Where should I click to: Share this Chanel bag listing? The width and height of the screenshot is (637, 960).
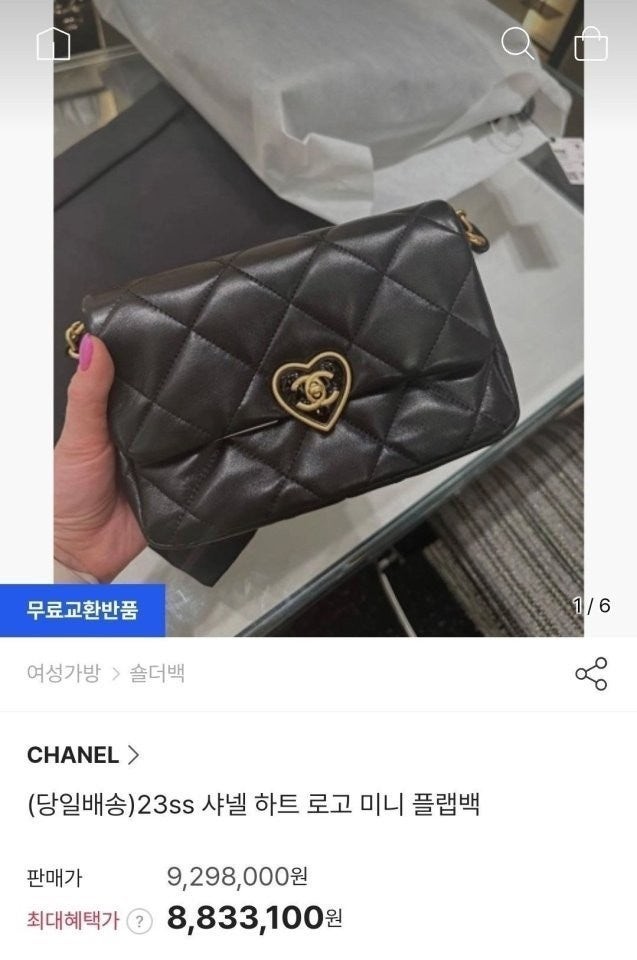[591, 674]
